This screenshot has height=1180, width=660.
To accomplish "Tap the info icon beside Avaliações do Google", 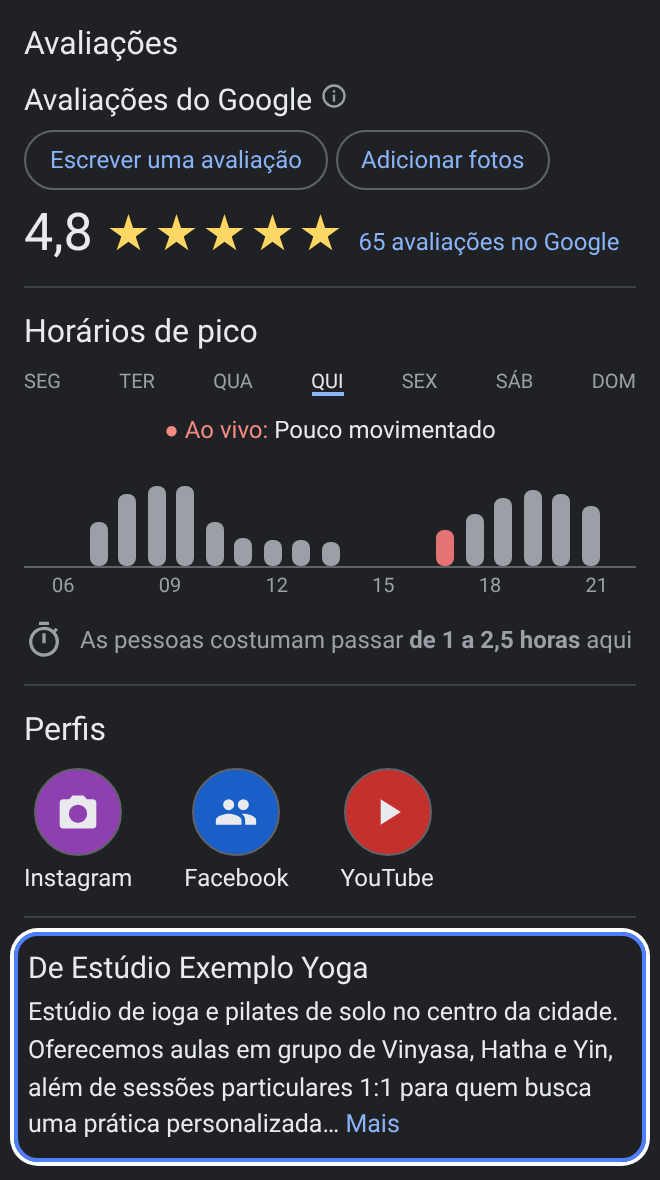I will coord(333,97).
